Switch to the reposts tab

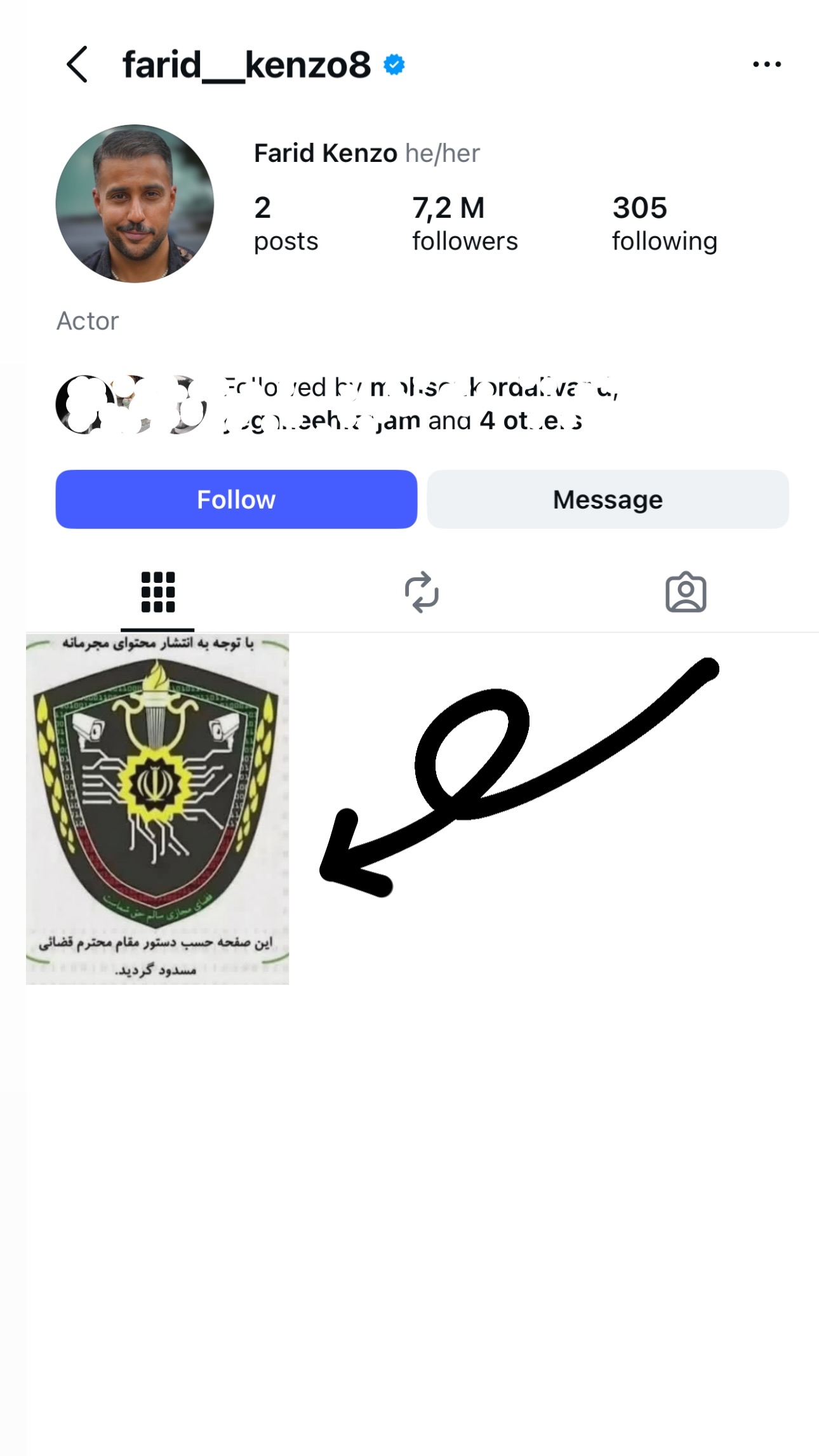(x=422, y=592)
